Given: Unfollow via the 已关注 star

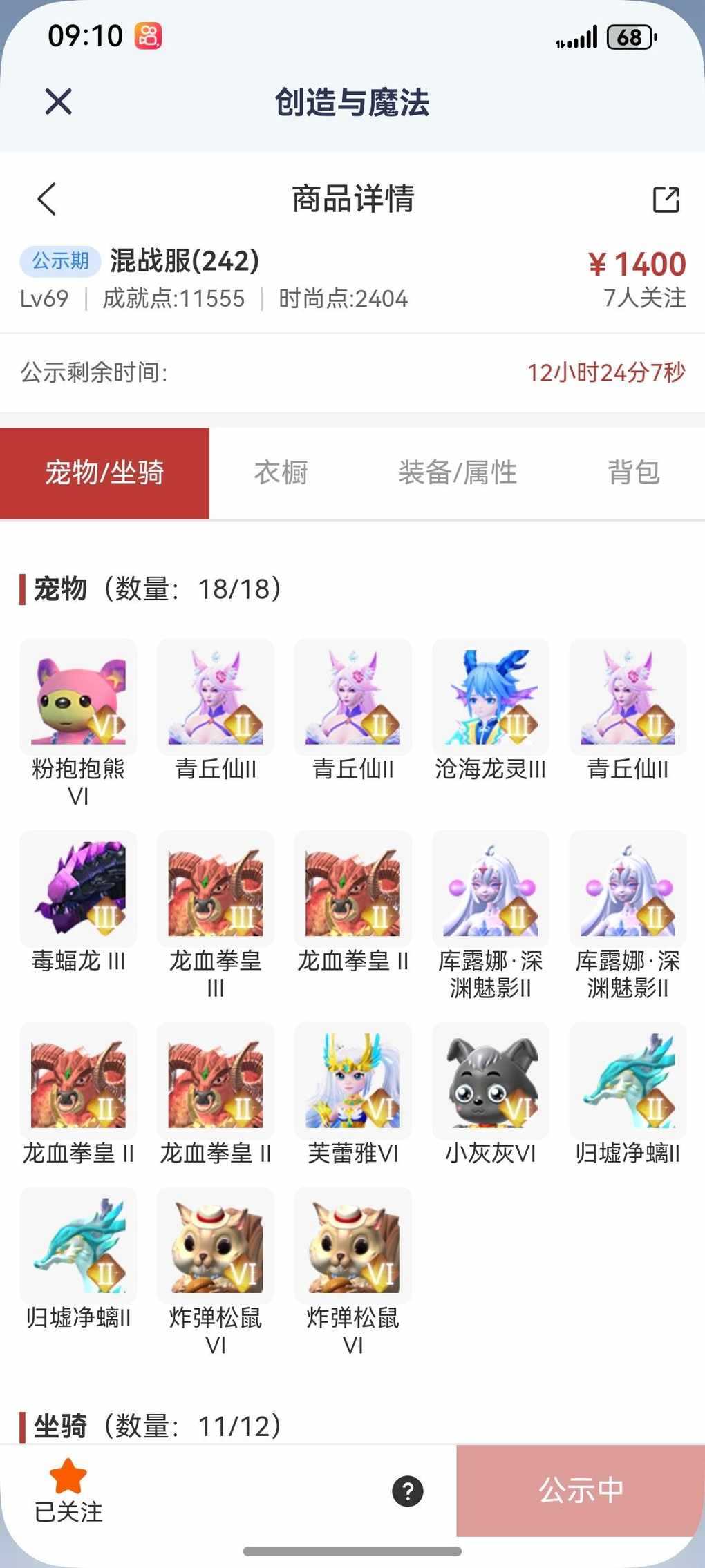Looking at the screenshot, I should 68,1490.
